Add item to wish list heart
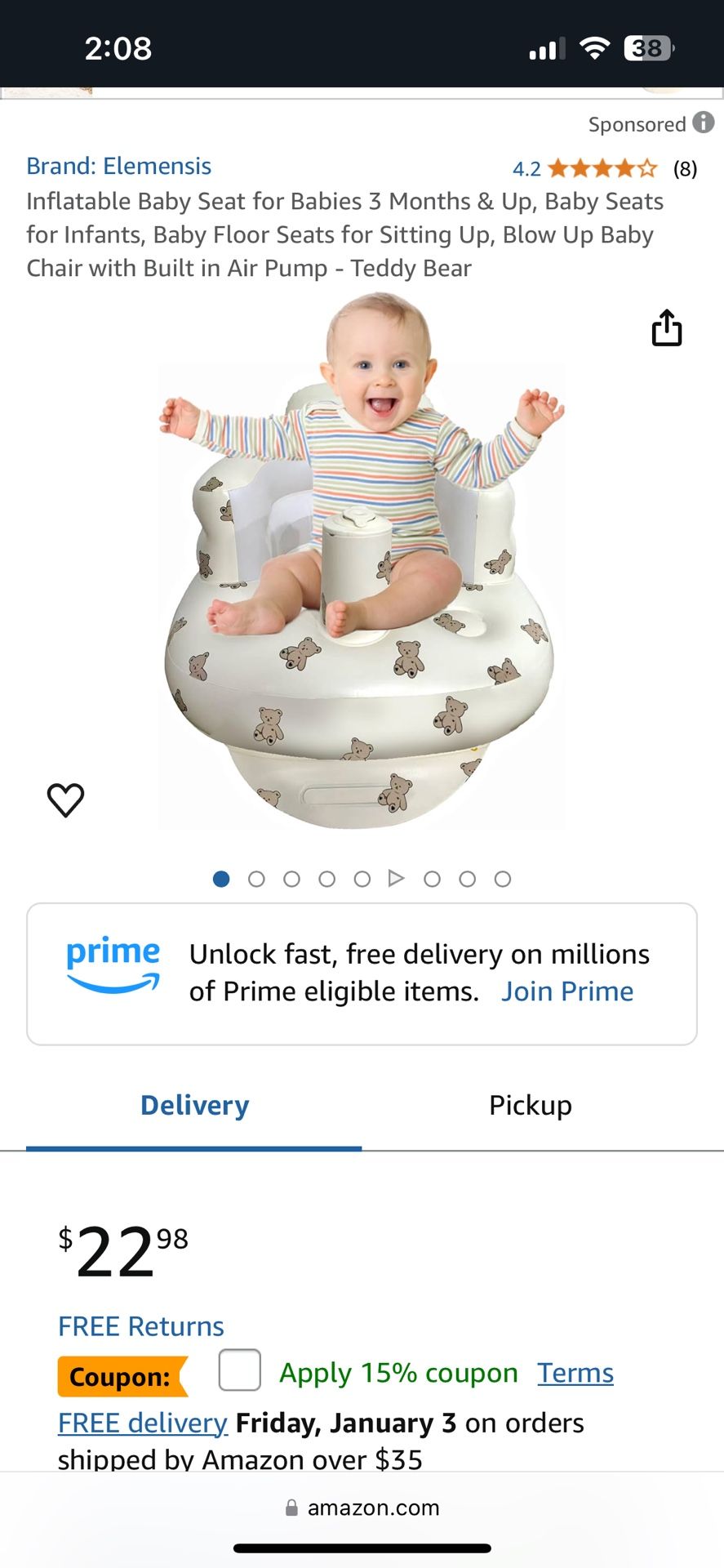 (65, 800)
